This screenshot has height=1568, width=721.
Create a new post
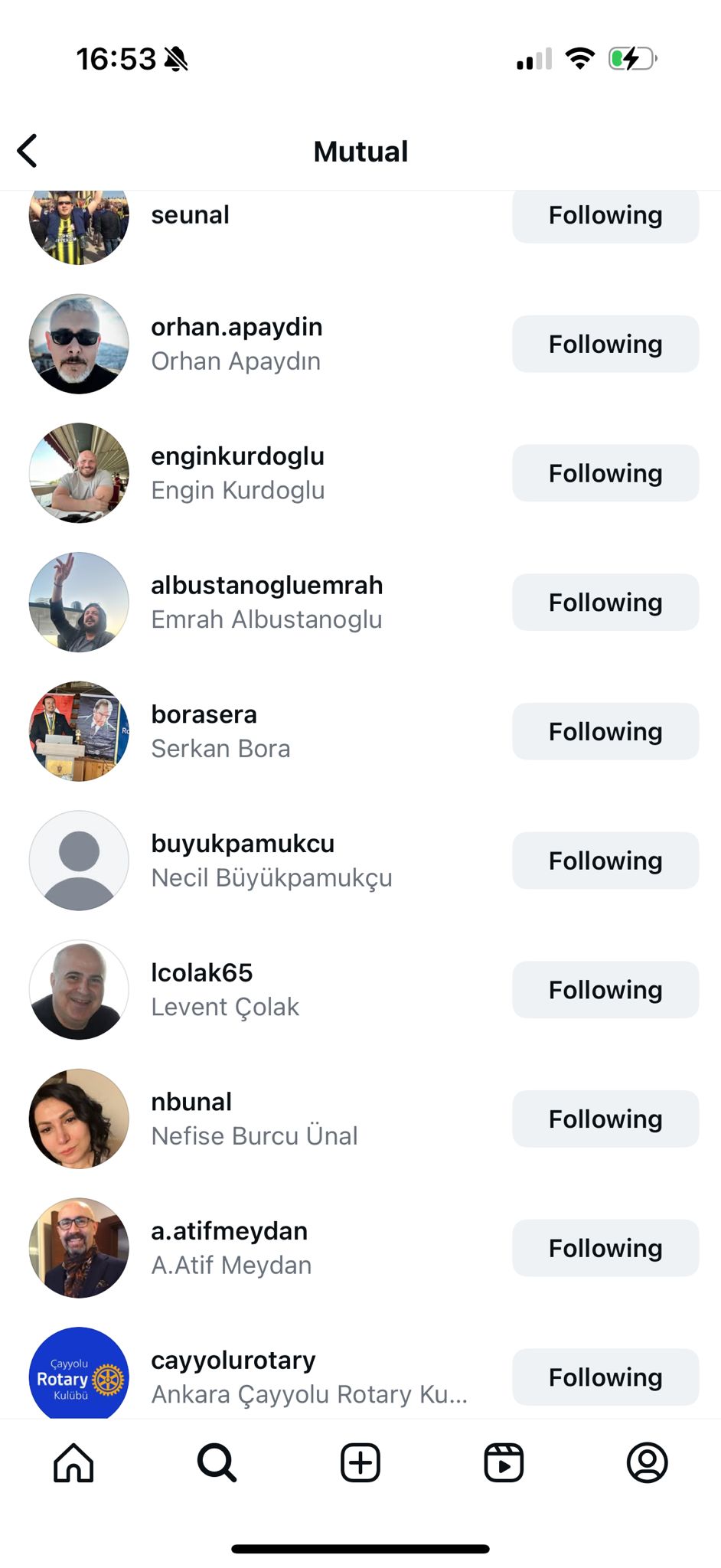[x=360, y=1463]
